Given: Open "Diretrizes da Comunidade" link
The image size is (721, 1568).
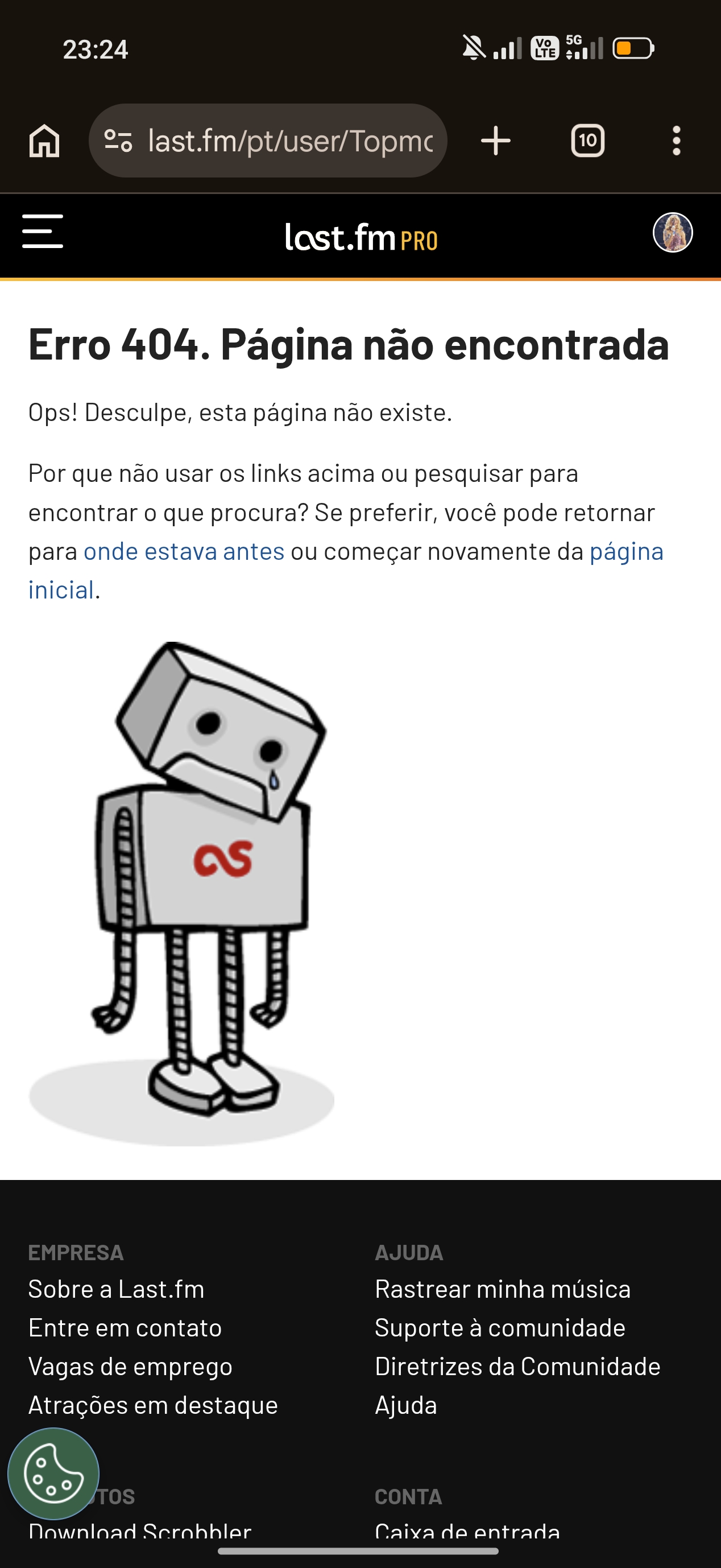Looking at the screenshot, I should coord(517,1367).
